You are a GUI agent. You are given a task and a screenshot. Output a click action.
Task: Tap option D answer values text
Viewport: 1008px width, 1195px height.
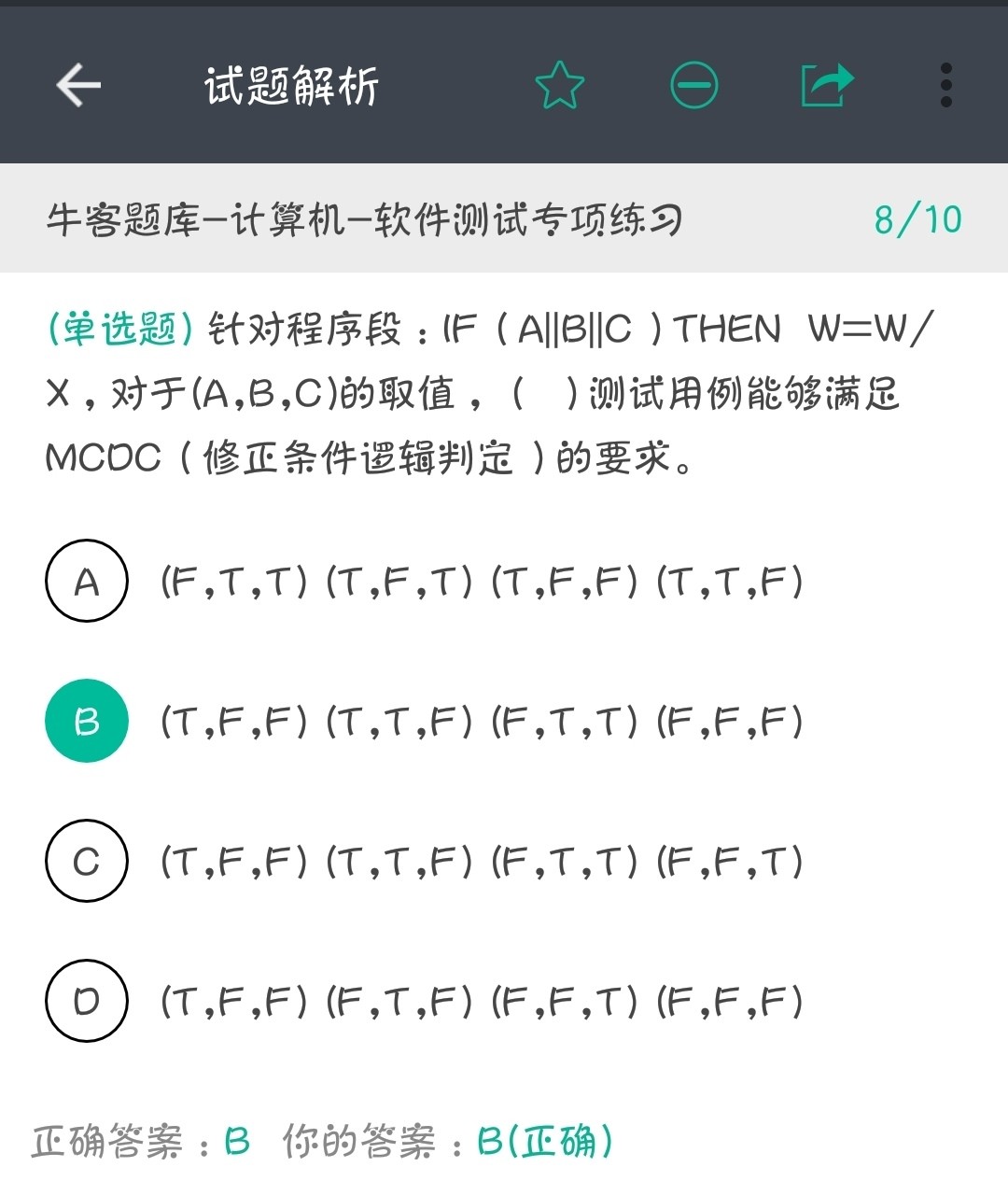482,1001
